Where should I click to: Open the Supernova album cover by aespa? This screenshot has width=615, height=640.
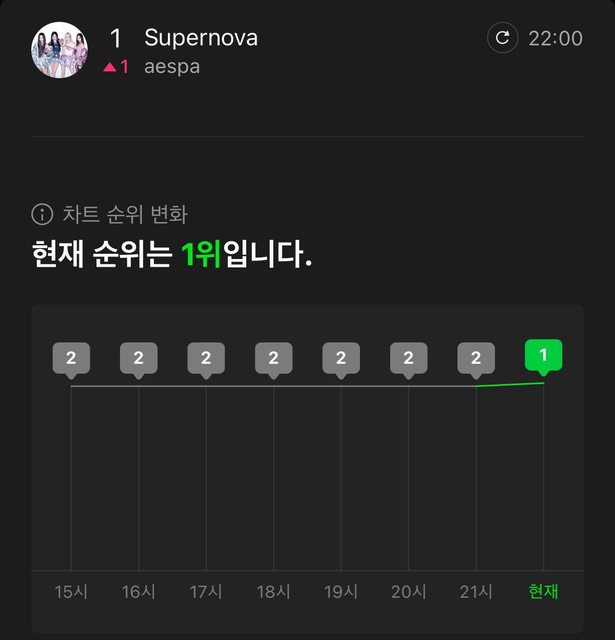click(x=59, y=50)
